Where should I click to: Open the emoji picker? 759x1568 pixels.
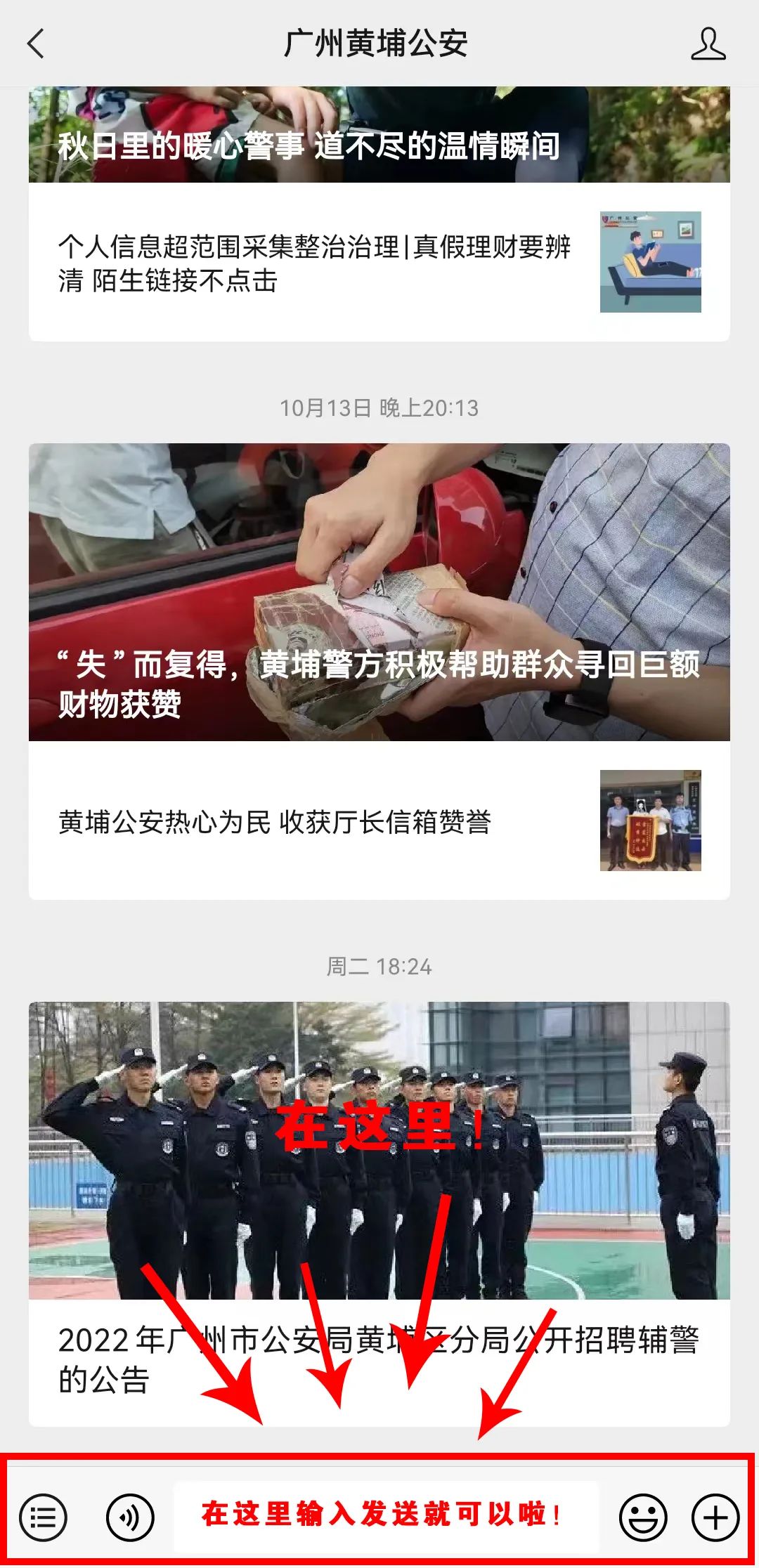(642, 1517)
